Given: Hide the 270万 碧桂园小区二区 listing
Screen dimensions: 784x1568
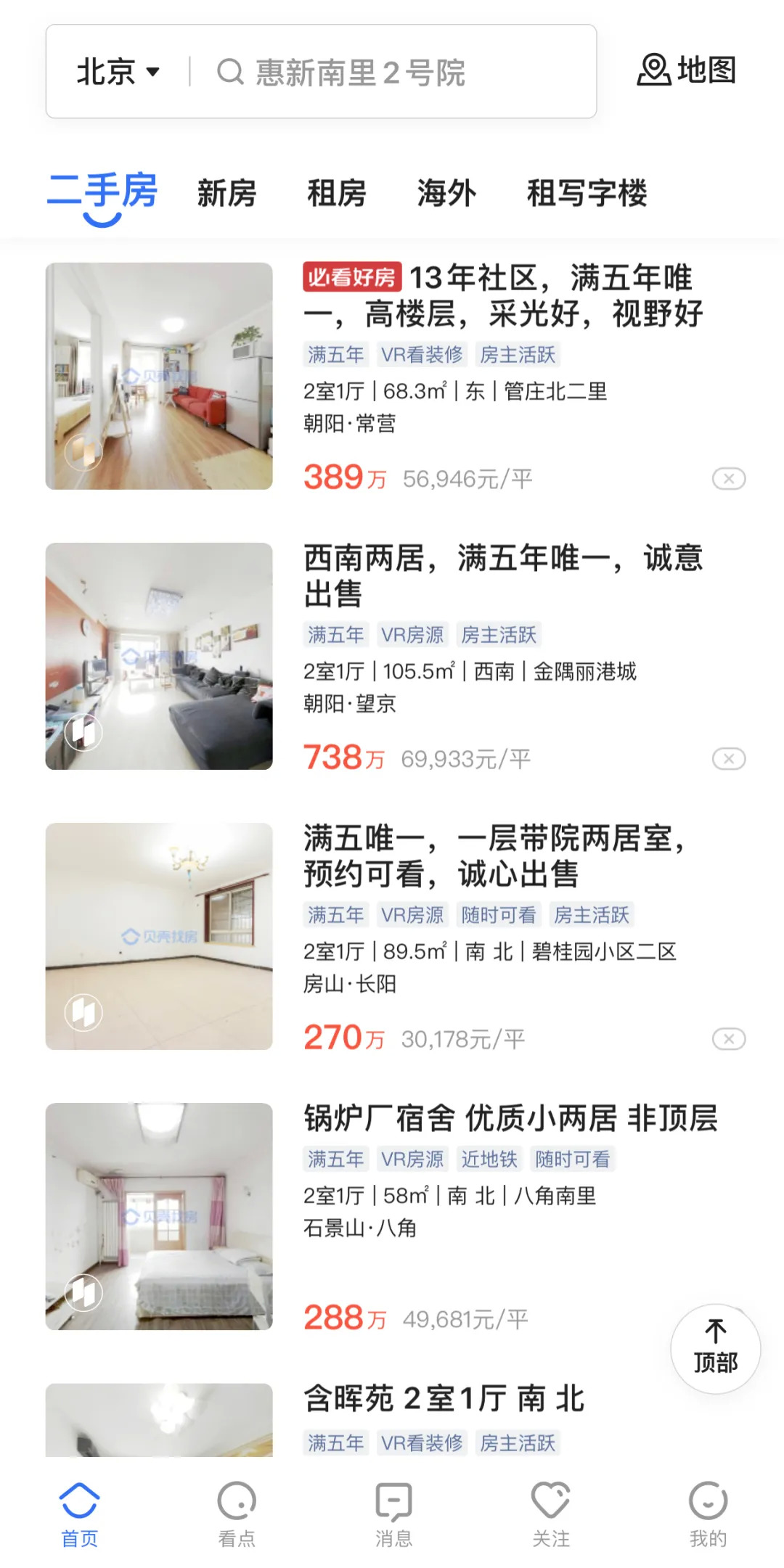Looking at the screenshot, I should tap(729, 1039).
